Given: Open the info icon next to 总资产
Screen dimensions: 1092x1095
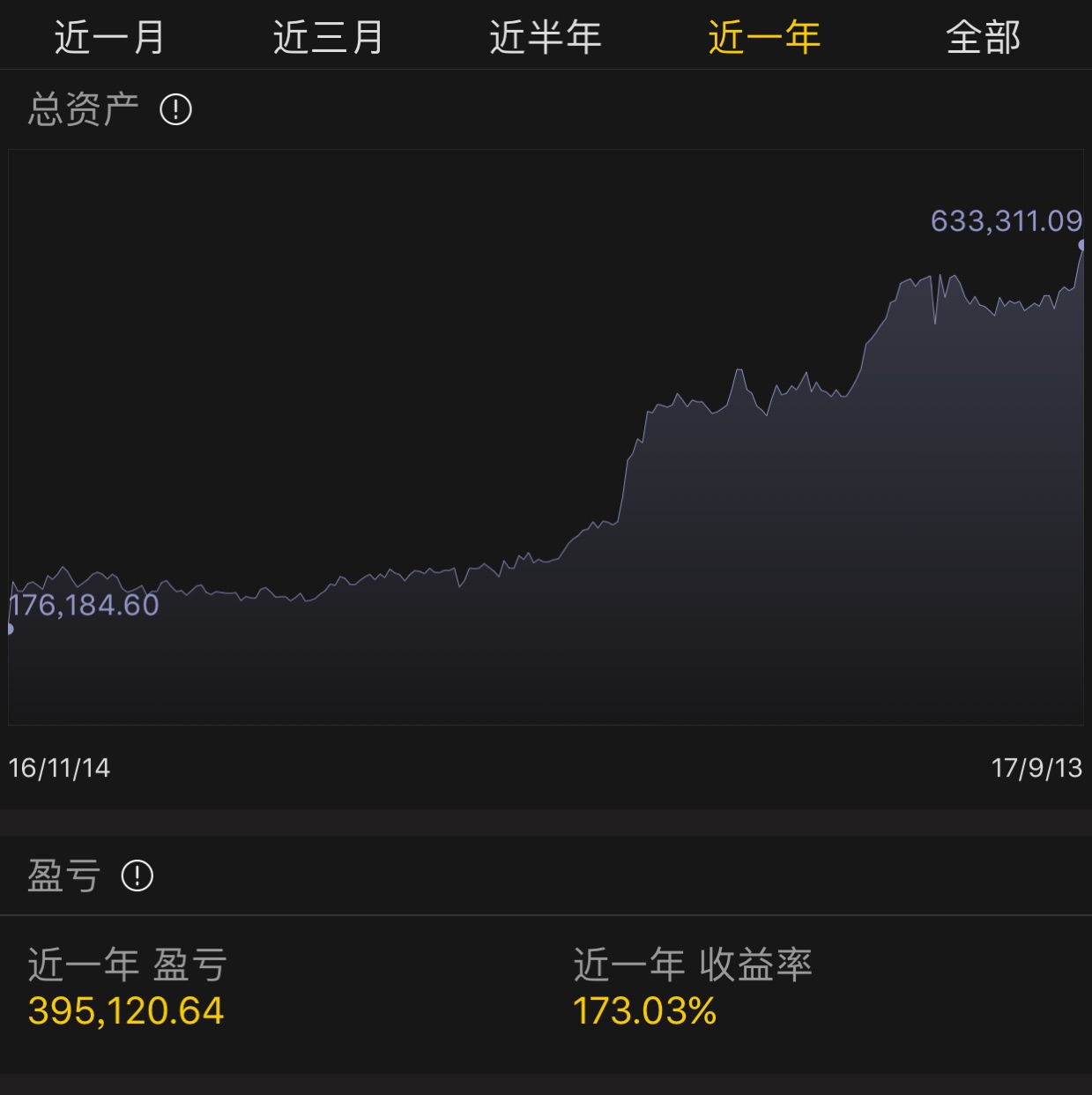Looking at the screenshot, I should 175,110.
